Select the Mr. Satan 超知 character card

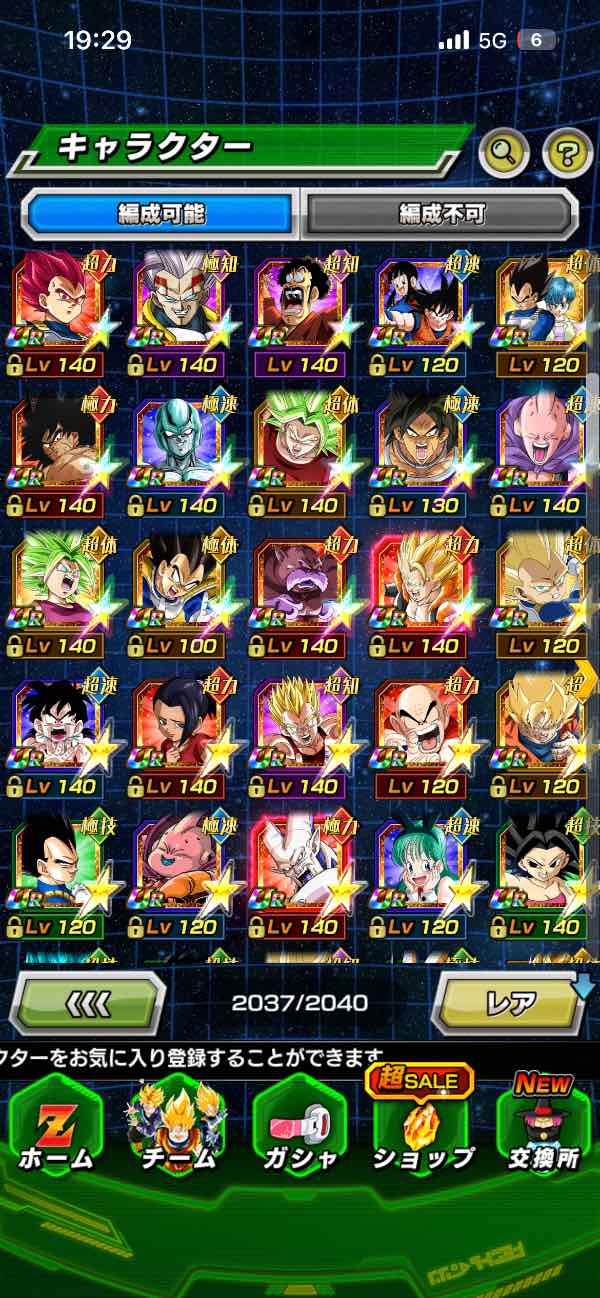(x=298, y=312)
